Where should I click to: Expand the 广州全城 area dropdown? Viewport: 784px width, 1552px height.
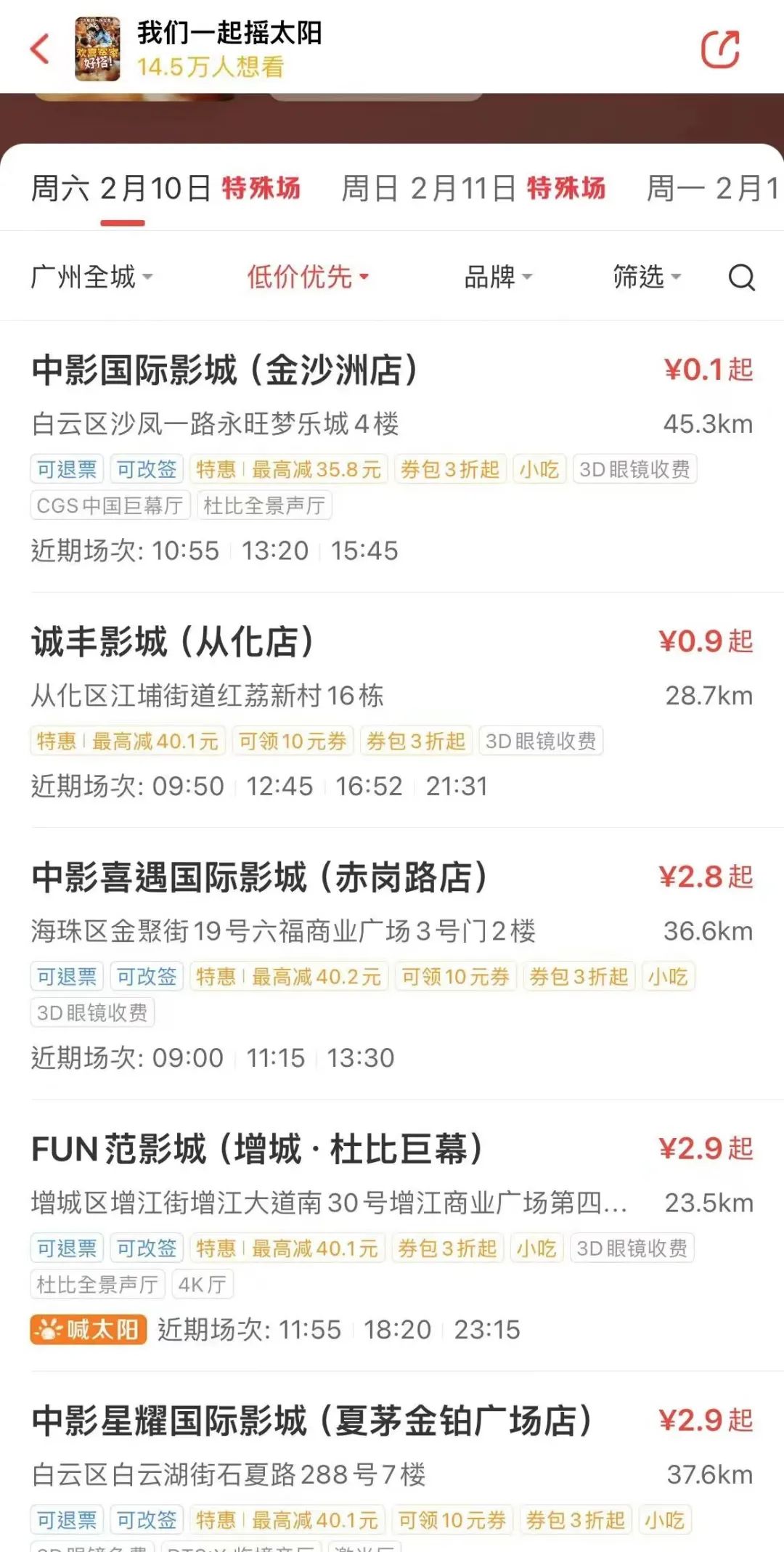tap(91, 277)
